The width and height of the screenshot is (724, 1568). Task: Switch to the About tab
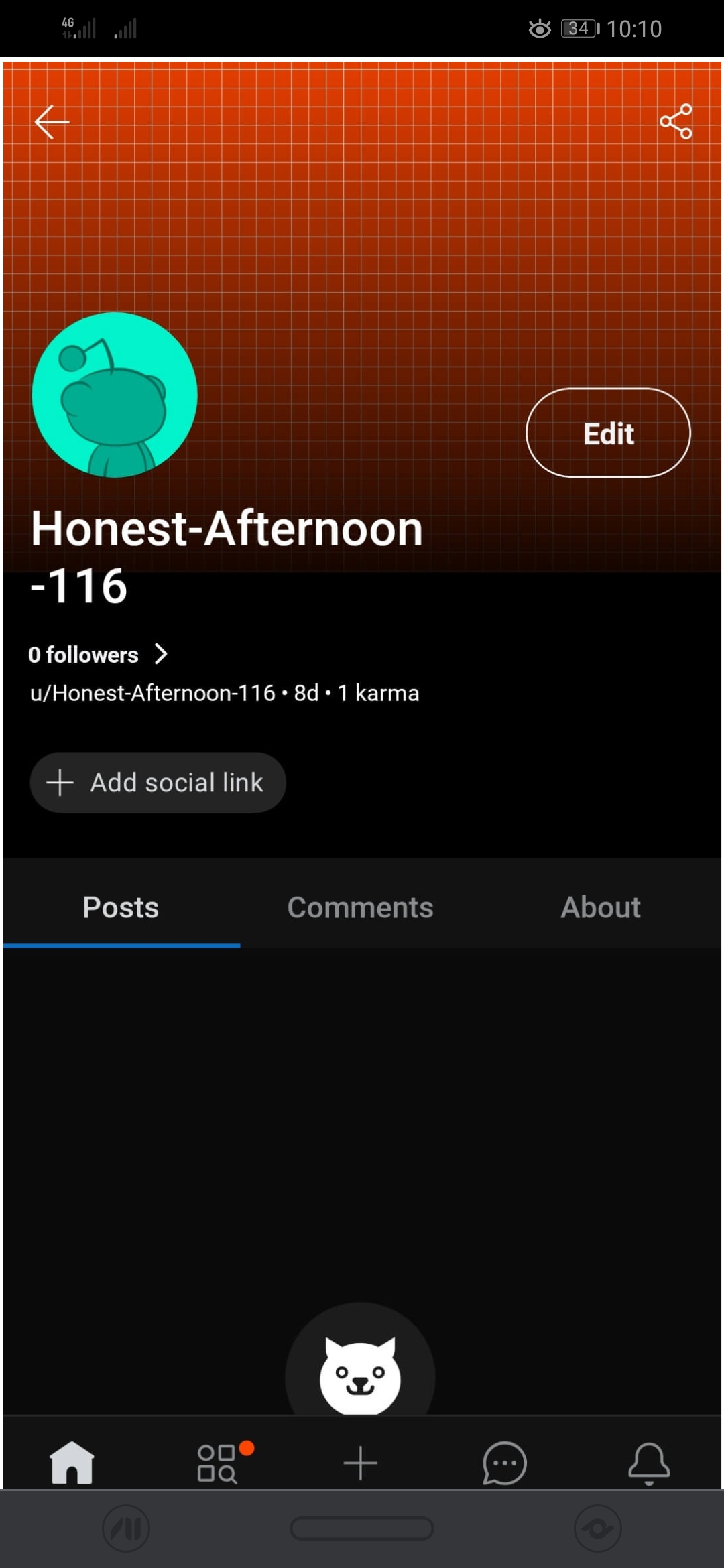point(600,907)
